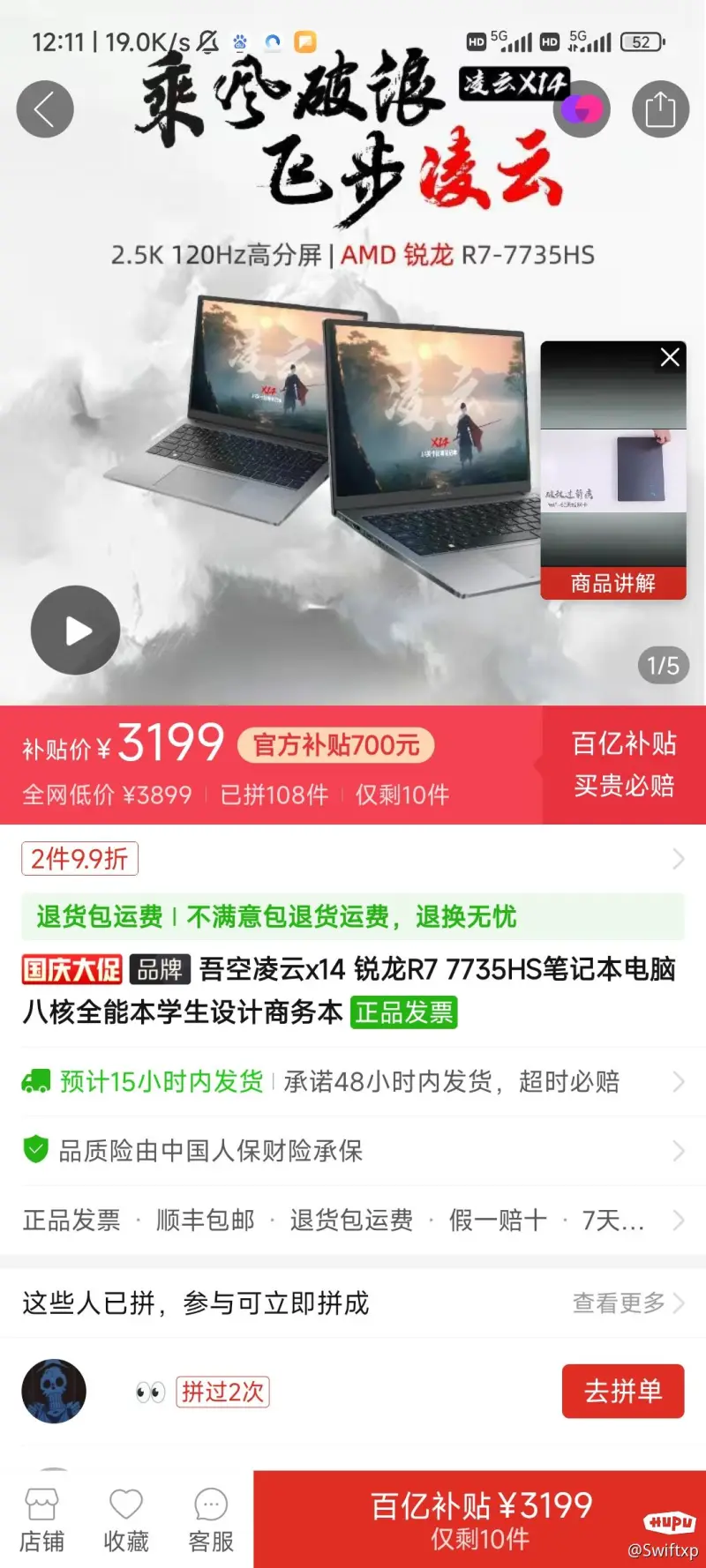The image size is (706, 1568).
Task: Tap 查看更多 for more group buyers
Action: pos(627,1303)
